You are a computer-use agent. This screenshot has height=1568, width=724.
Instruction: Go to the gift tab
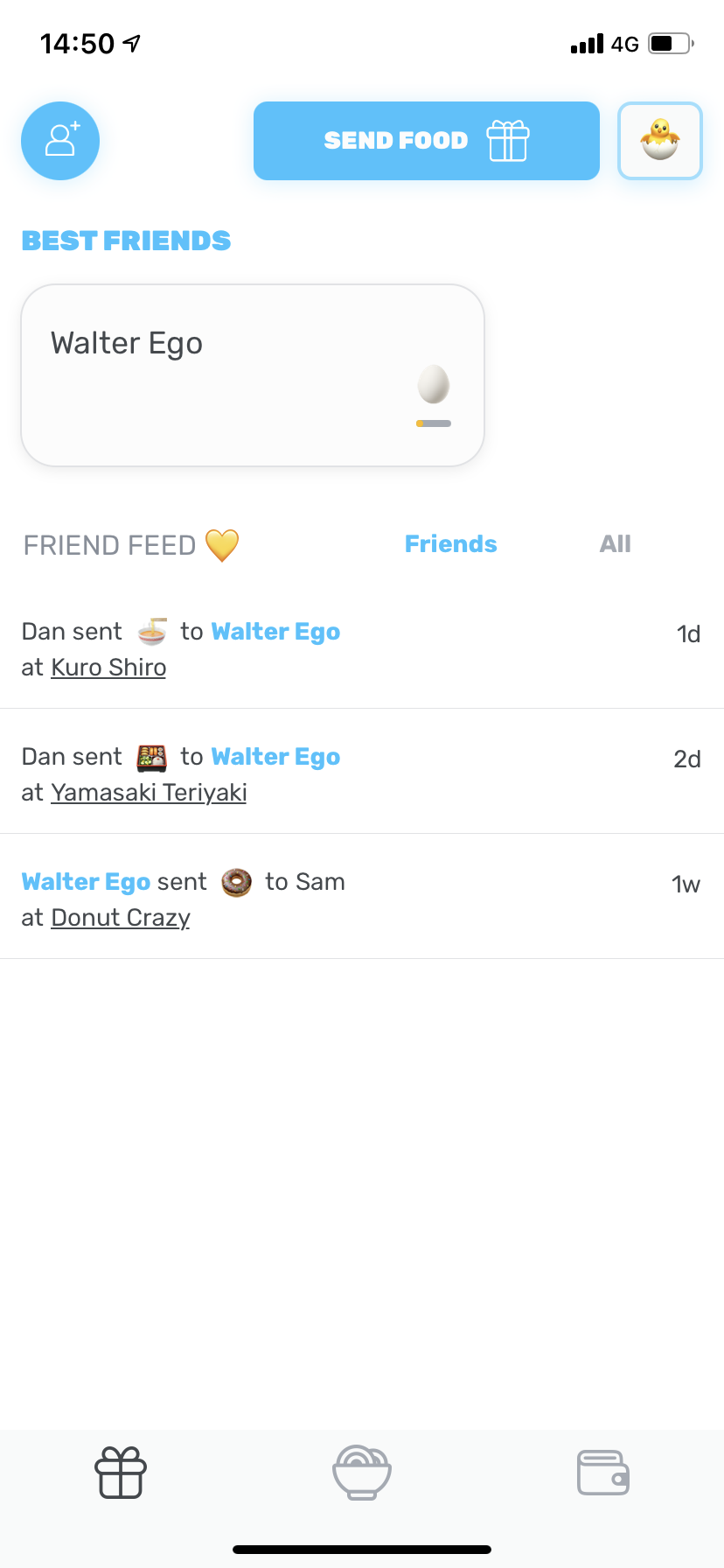click(x=121, y=1473)
